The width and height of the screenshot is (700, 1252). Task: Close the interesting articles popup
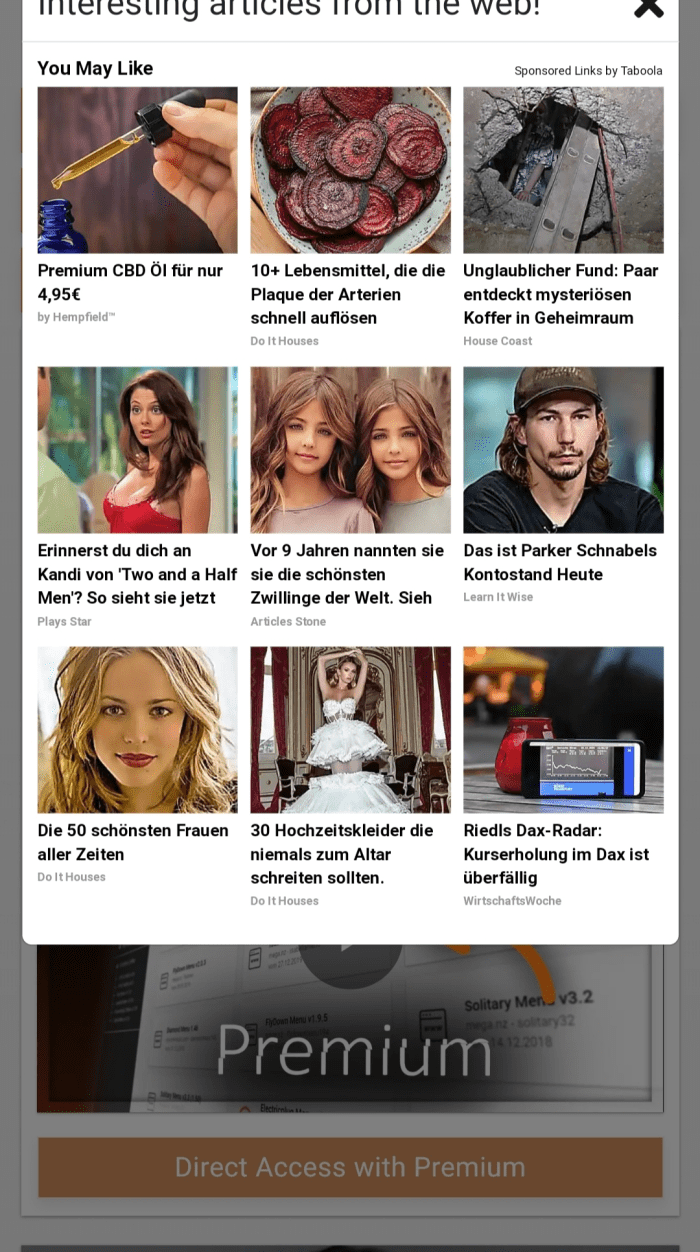(648, 6)
